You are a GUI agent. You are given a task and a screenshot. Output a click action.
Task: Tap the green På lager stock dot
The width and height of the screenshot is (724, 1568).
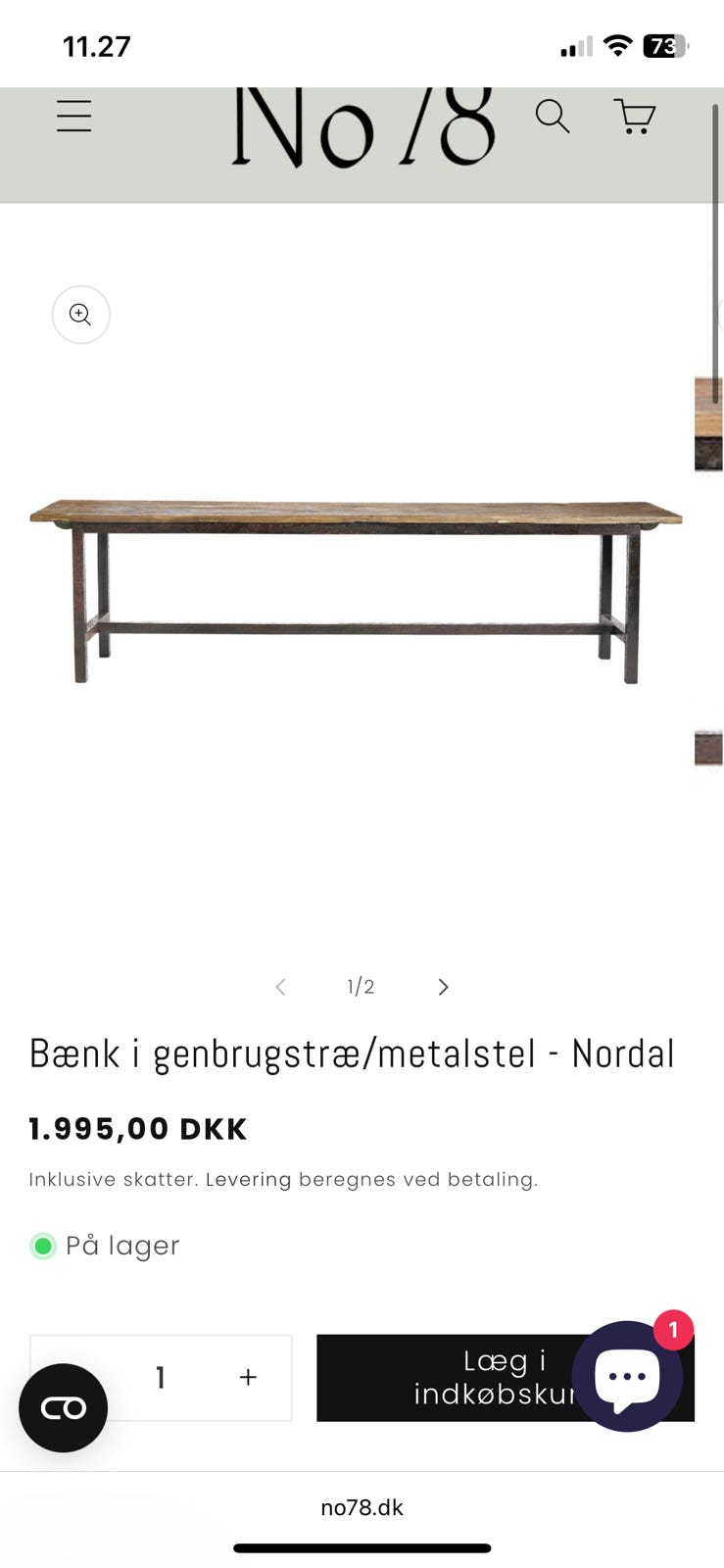42,1245
